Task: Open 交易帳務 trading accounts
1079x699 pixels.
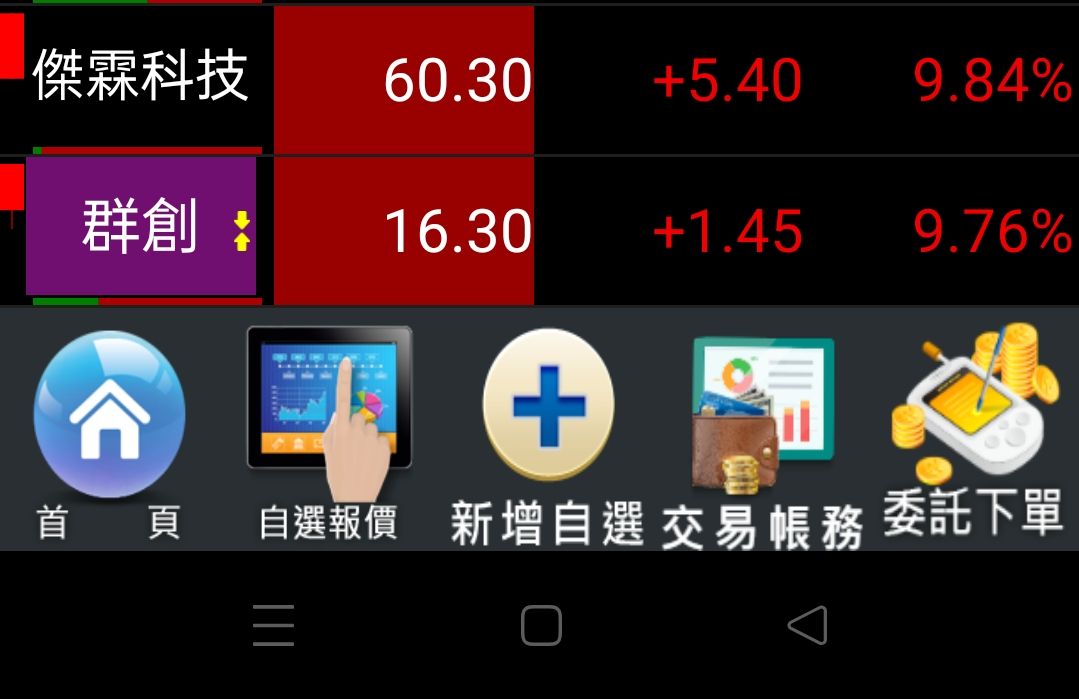Action: click(x=762, y=442)
